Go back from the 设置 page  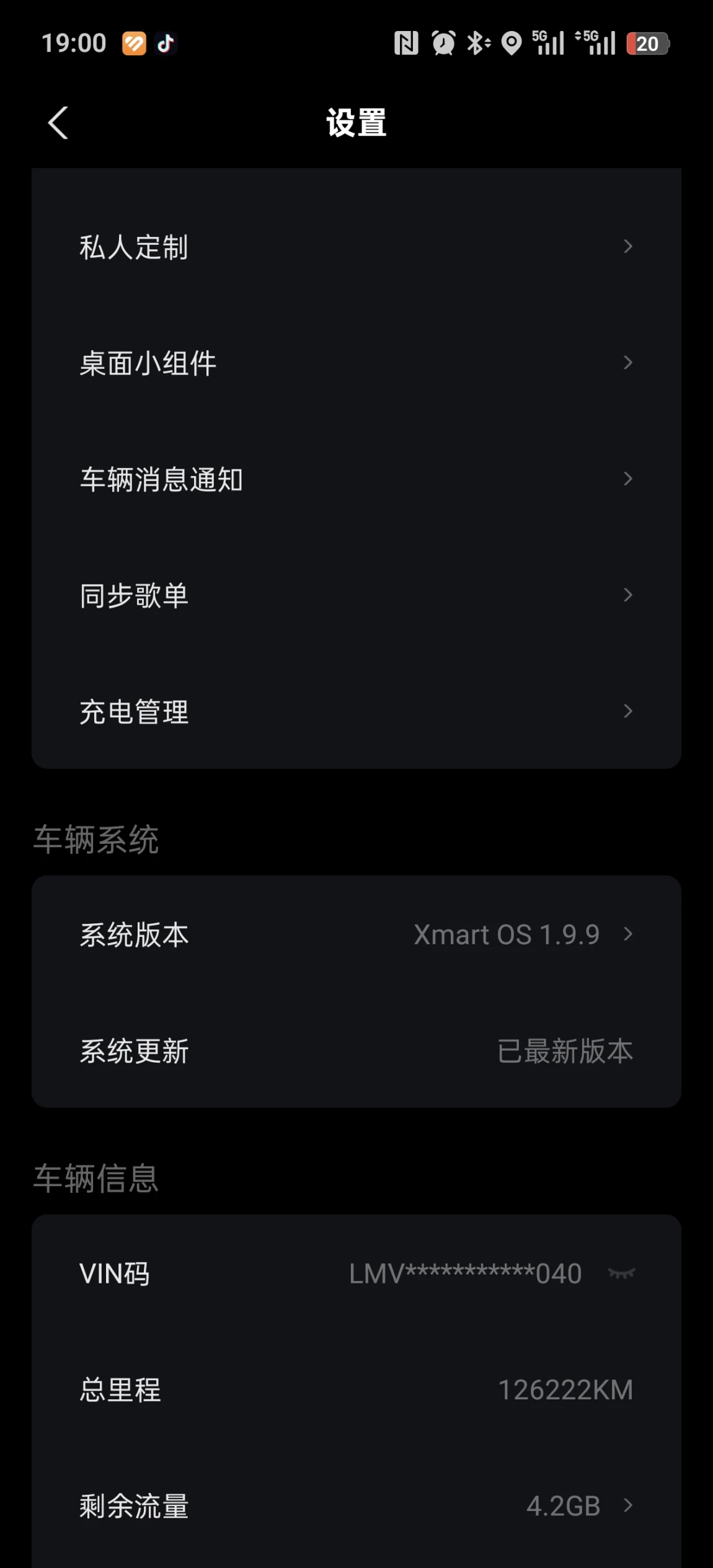(x=58, y=123)
